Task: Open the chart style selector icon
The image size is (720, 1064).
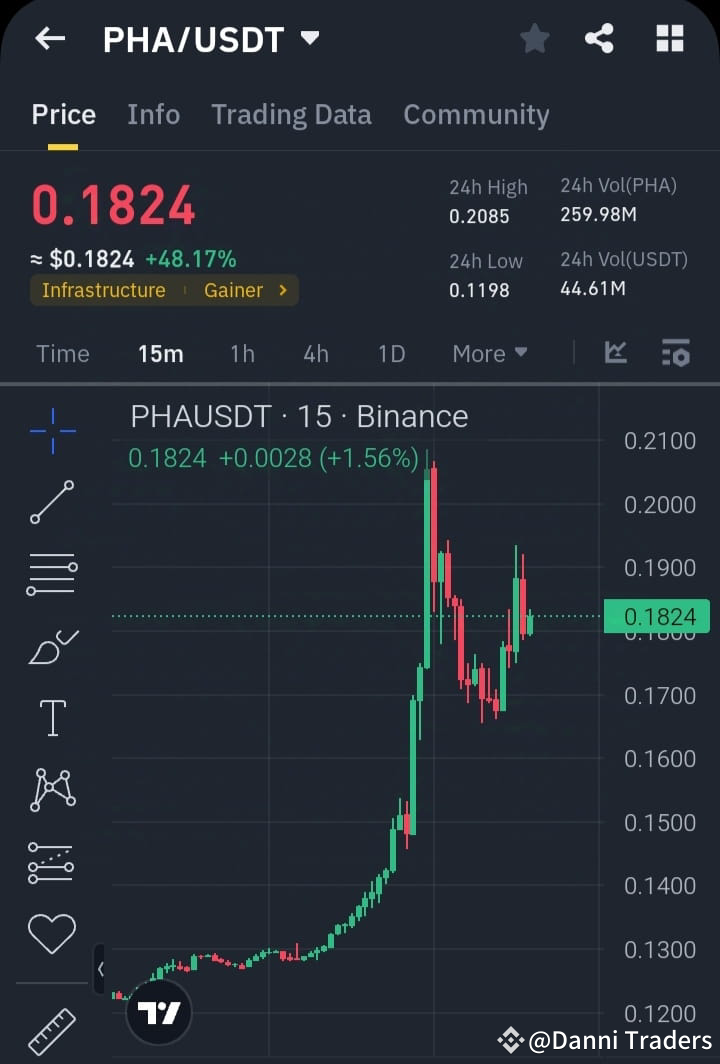Action: click(617, 352)
